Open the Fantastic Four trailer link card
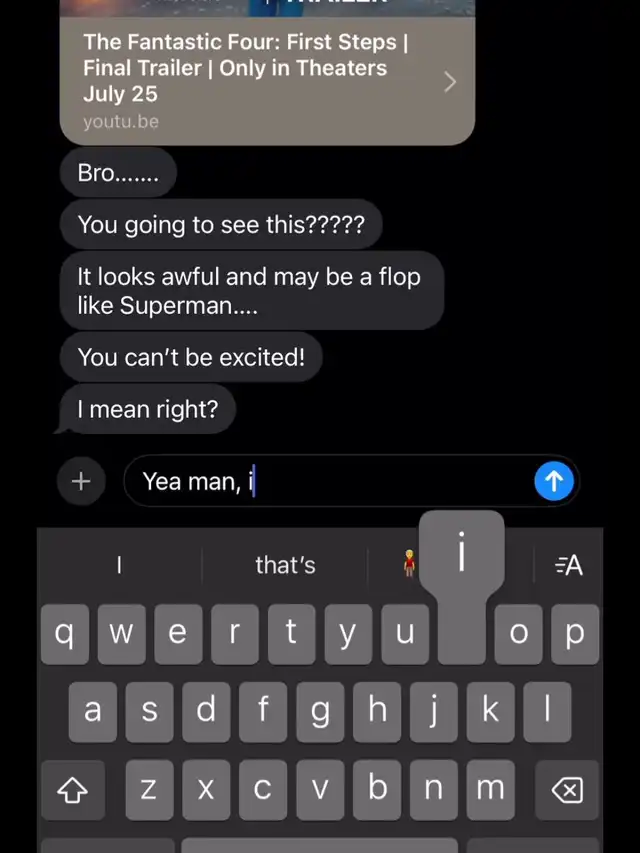This screenshot has height=853, width=640. click(267, 73)
